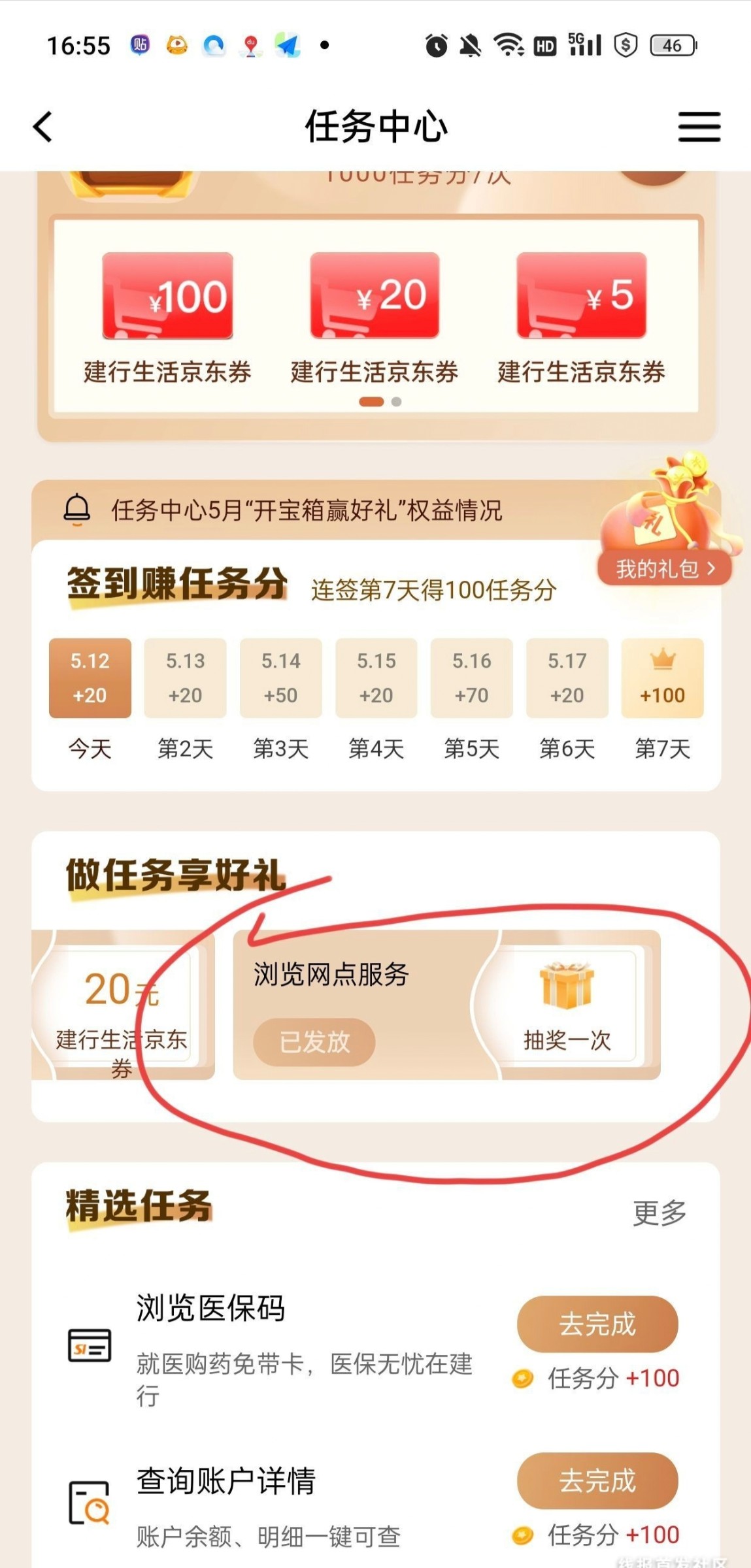Viewport: 751px width, 1568px height.
Task: Open 我的礼包
Action: (664, 569)
